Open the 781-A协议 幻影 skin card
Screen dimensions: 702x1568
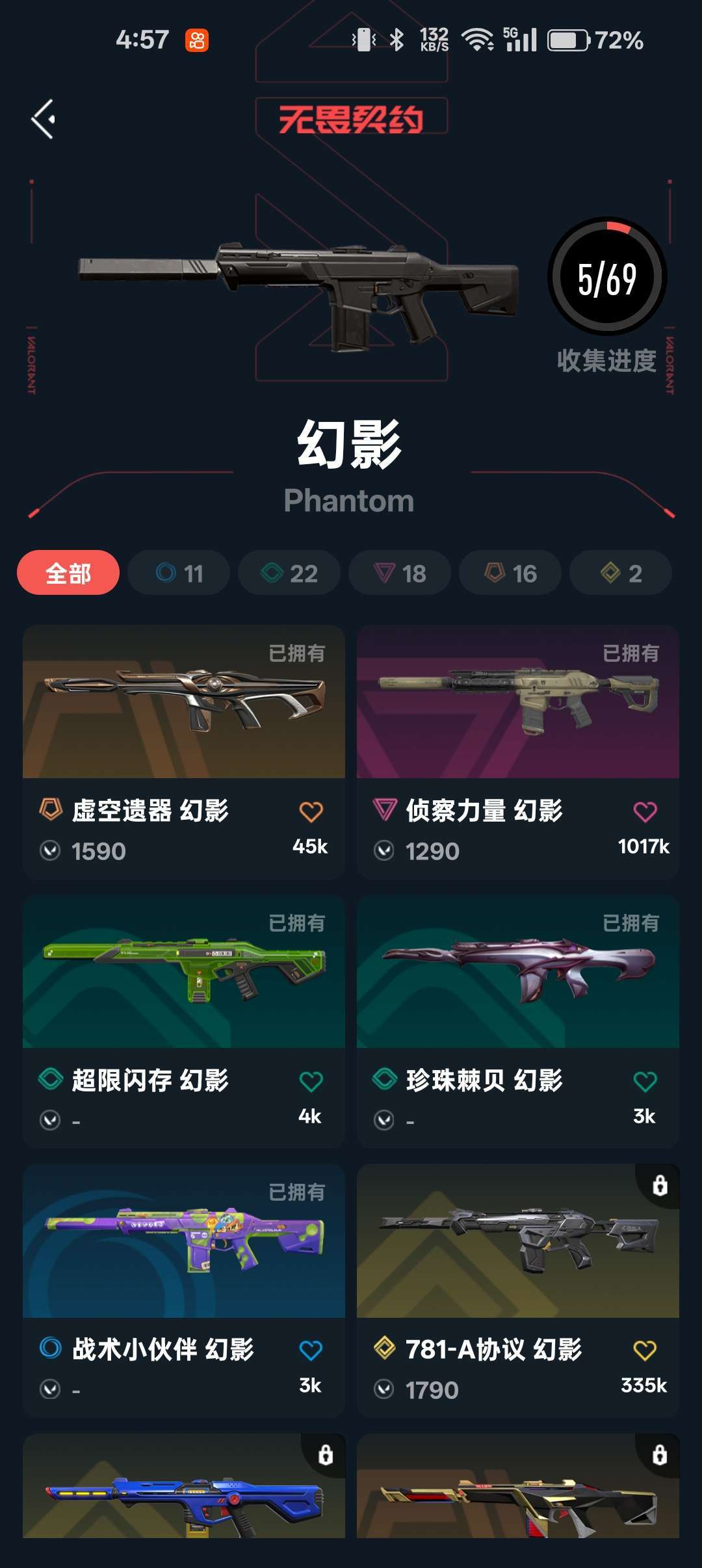tap(518, 1291)
